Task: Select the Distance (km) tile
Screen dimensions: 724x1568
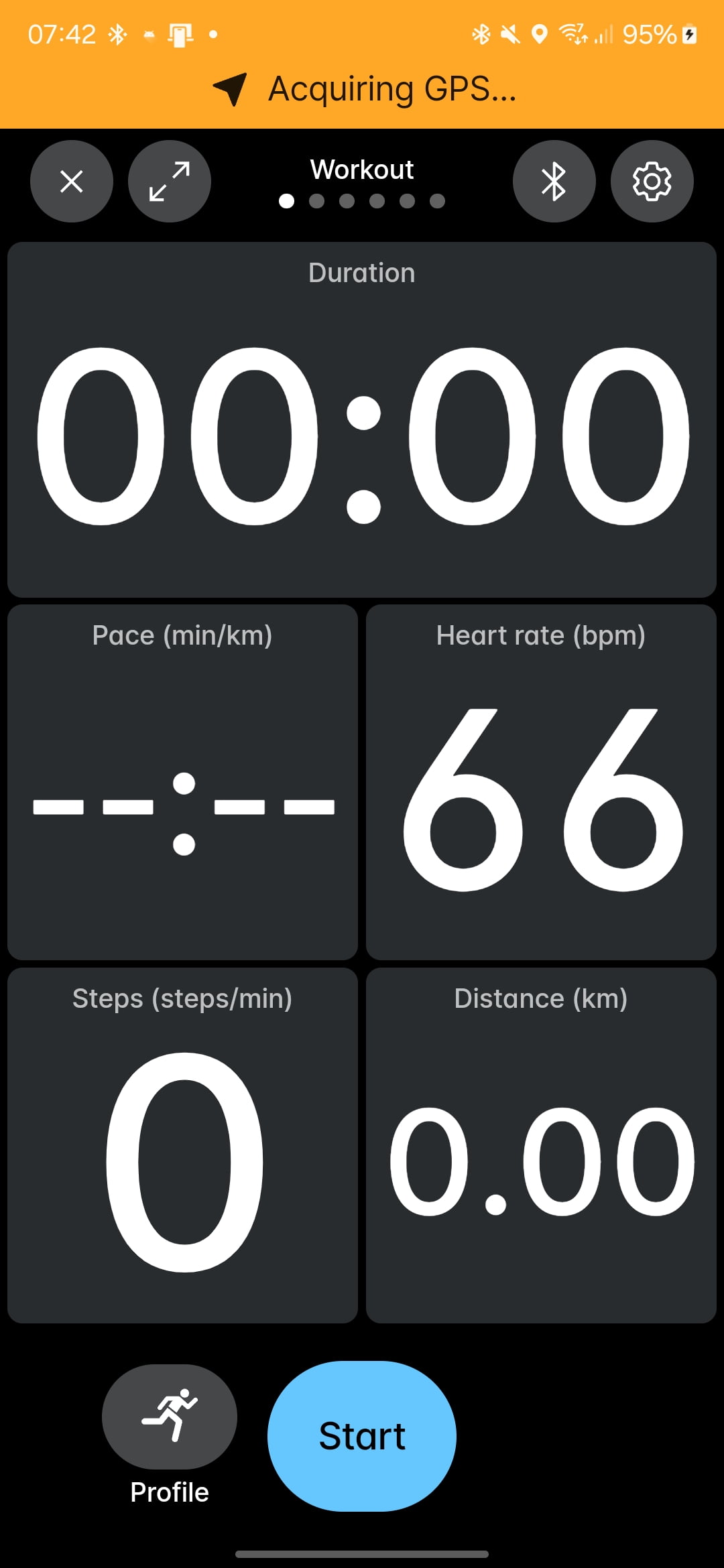Action: click(541, 1145)
